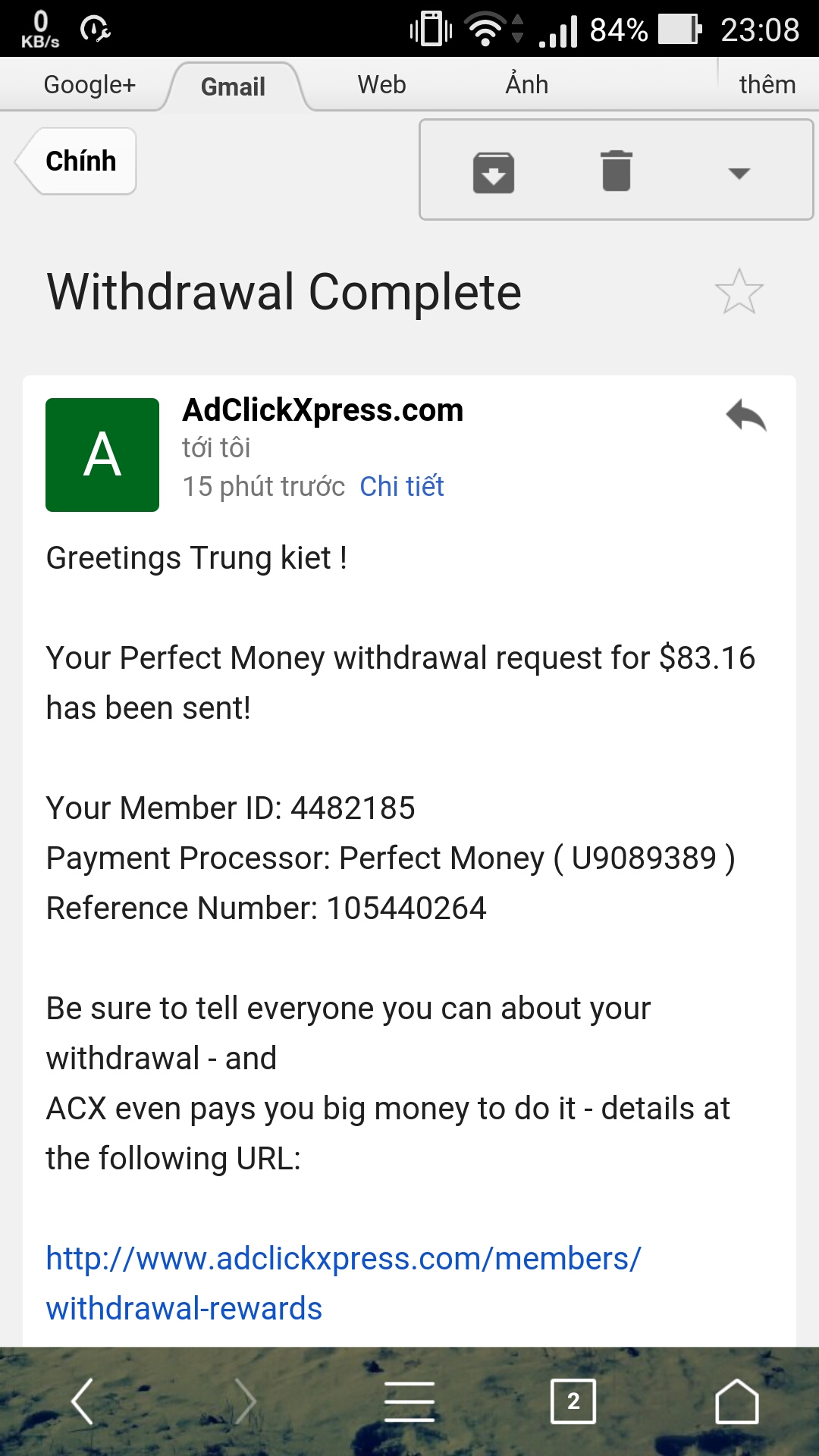Switch to the Ảnh tab
Viewport: 819px width, 1456px height.
click(526, 85)
